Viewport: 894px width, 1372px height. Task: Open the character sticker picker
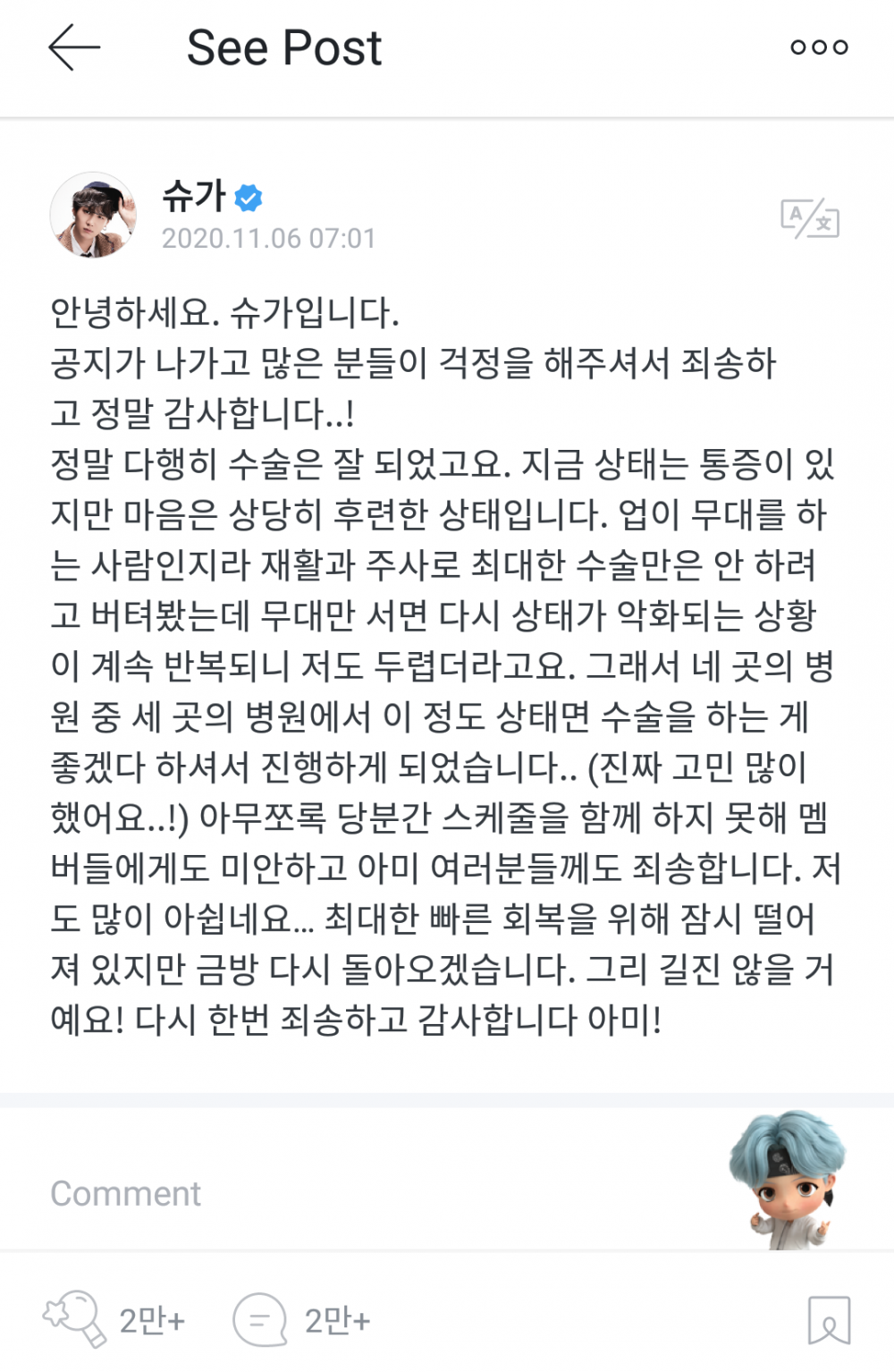point(787,1179)
